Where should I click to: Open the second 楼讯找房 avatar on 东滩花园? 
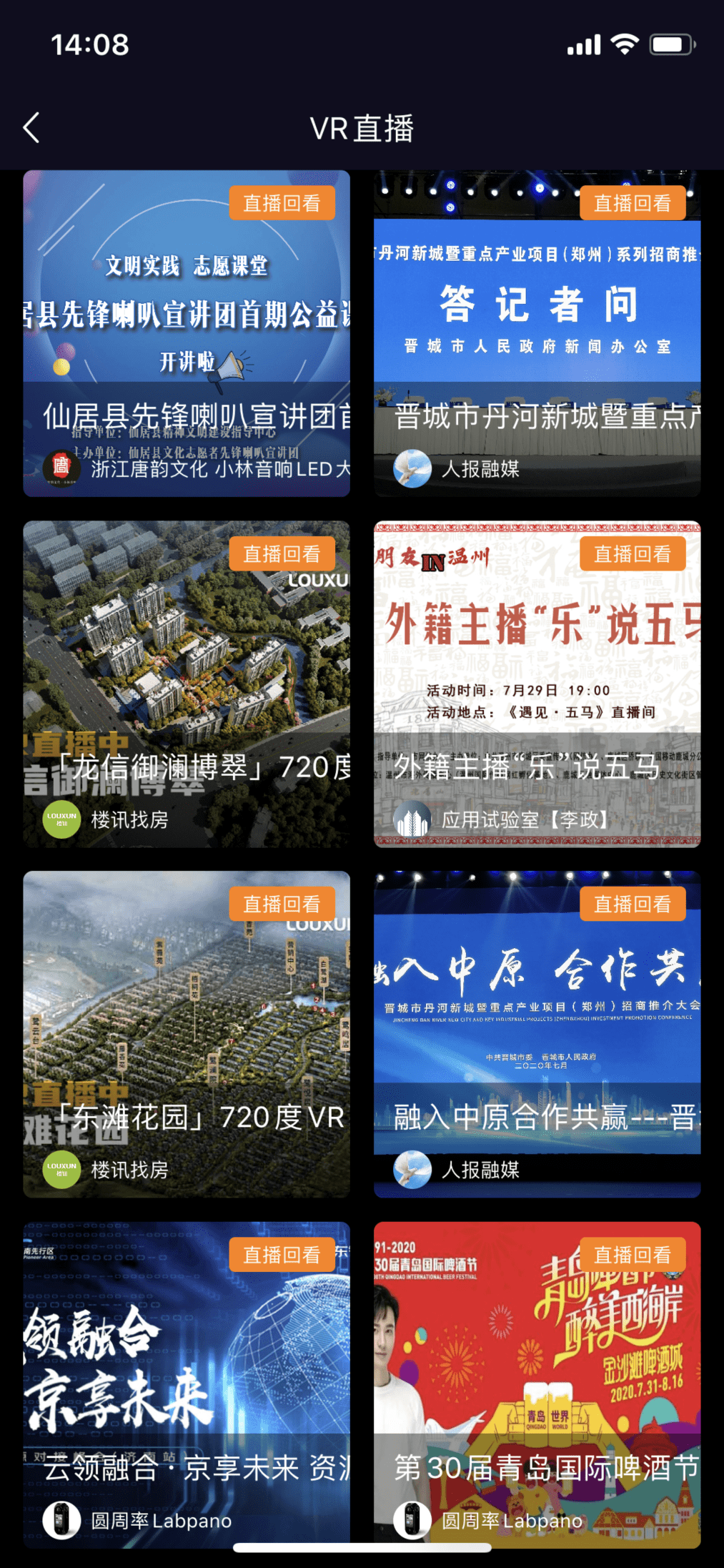coord(63,1170)
